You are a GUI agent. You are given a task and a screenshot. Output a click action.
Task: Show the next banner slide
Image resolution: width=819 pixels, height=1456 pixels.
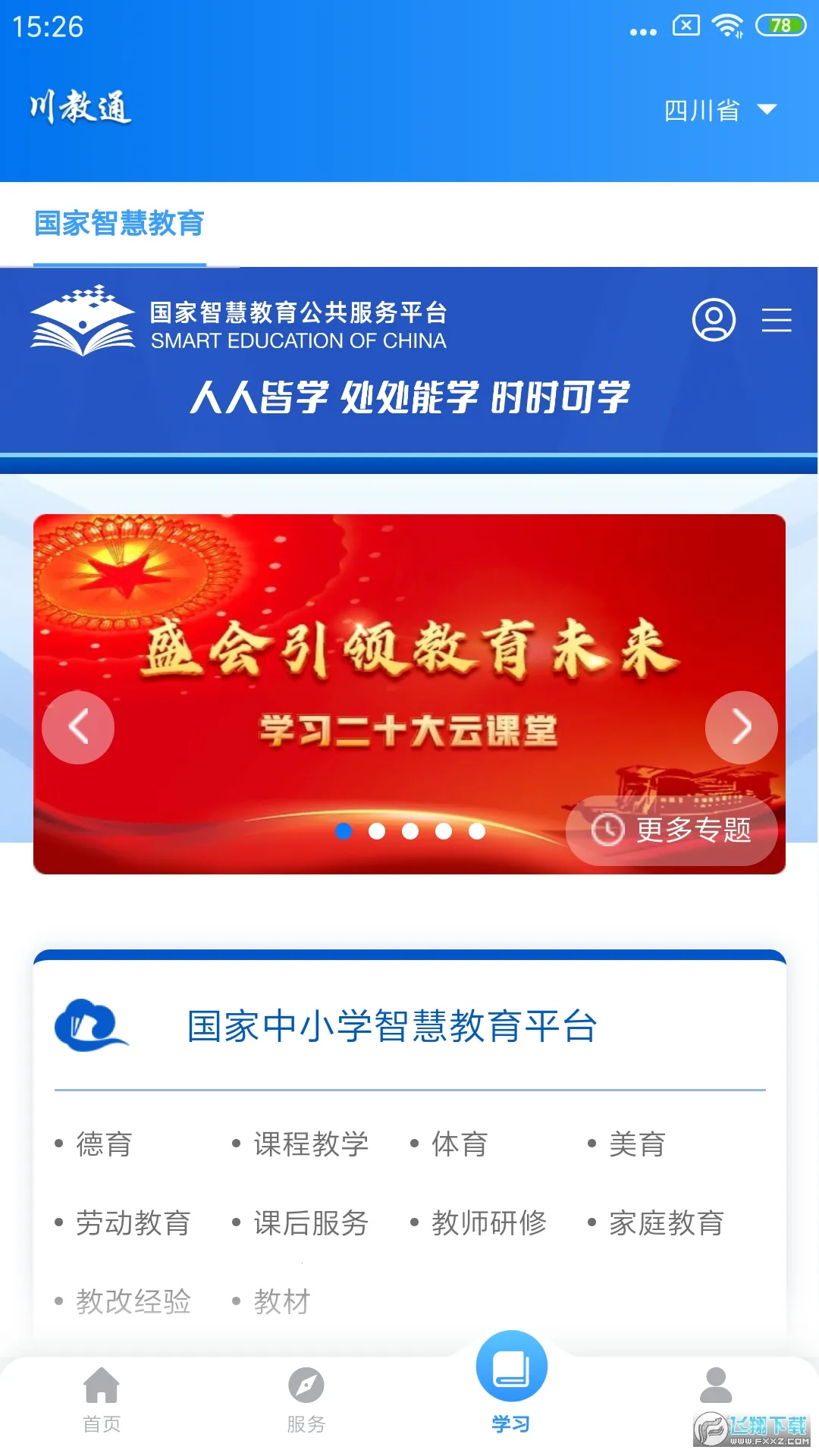click(741, 727)
